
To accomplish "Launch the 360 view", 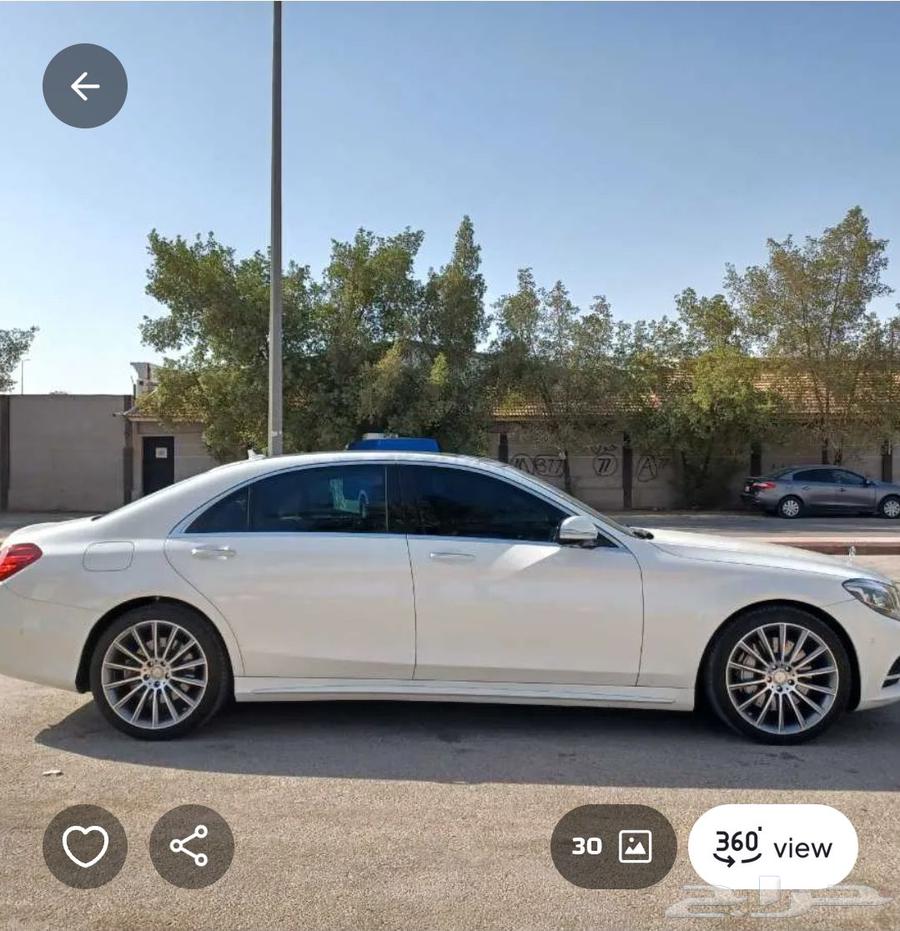I will tap(772, 846).
